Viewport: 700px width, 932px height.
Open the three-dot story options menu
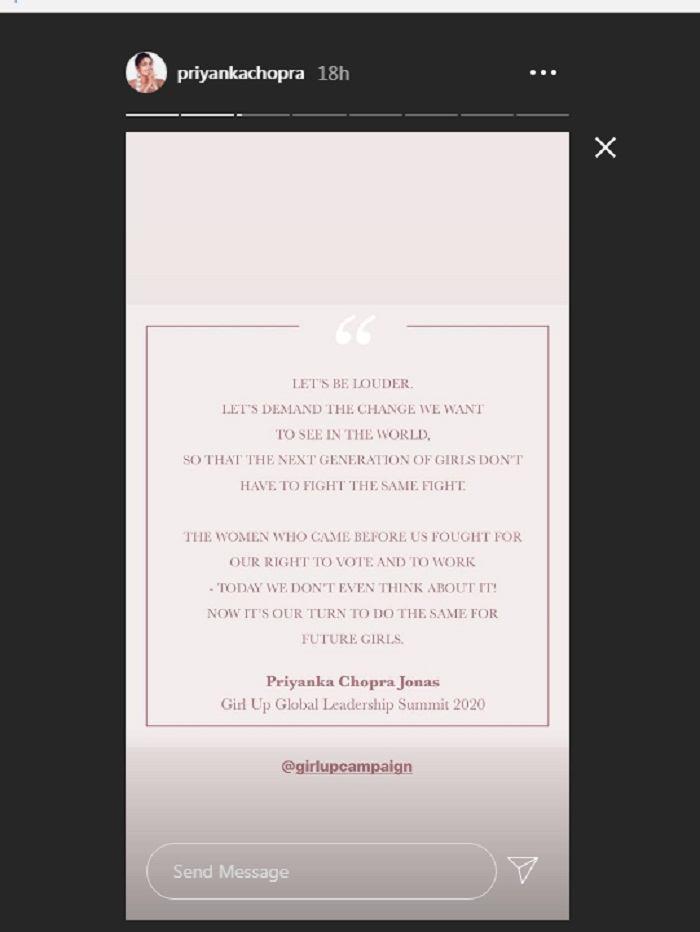[x=542, y=73]
